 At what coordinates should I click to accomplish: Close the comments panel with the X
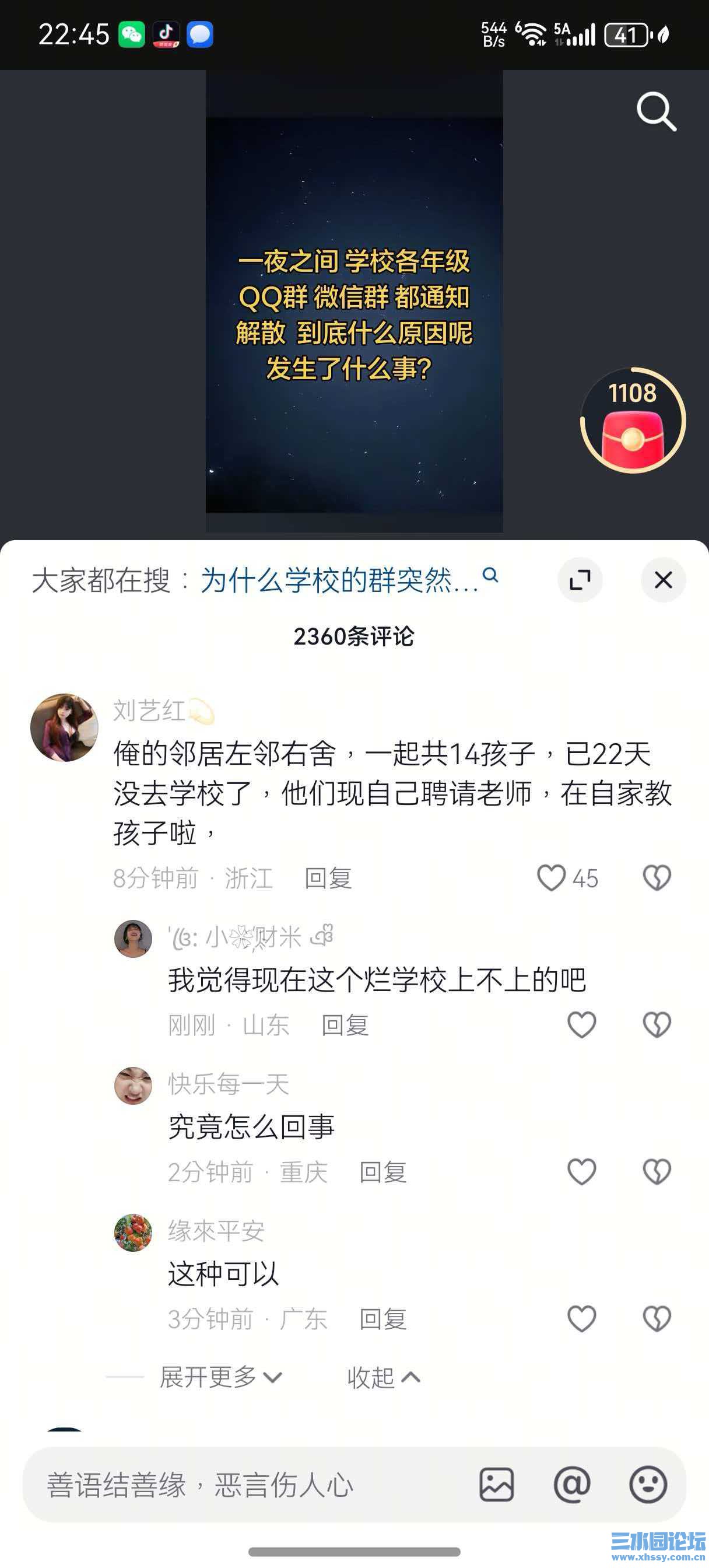pos(664,580)
